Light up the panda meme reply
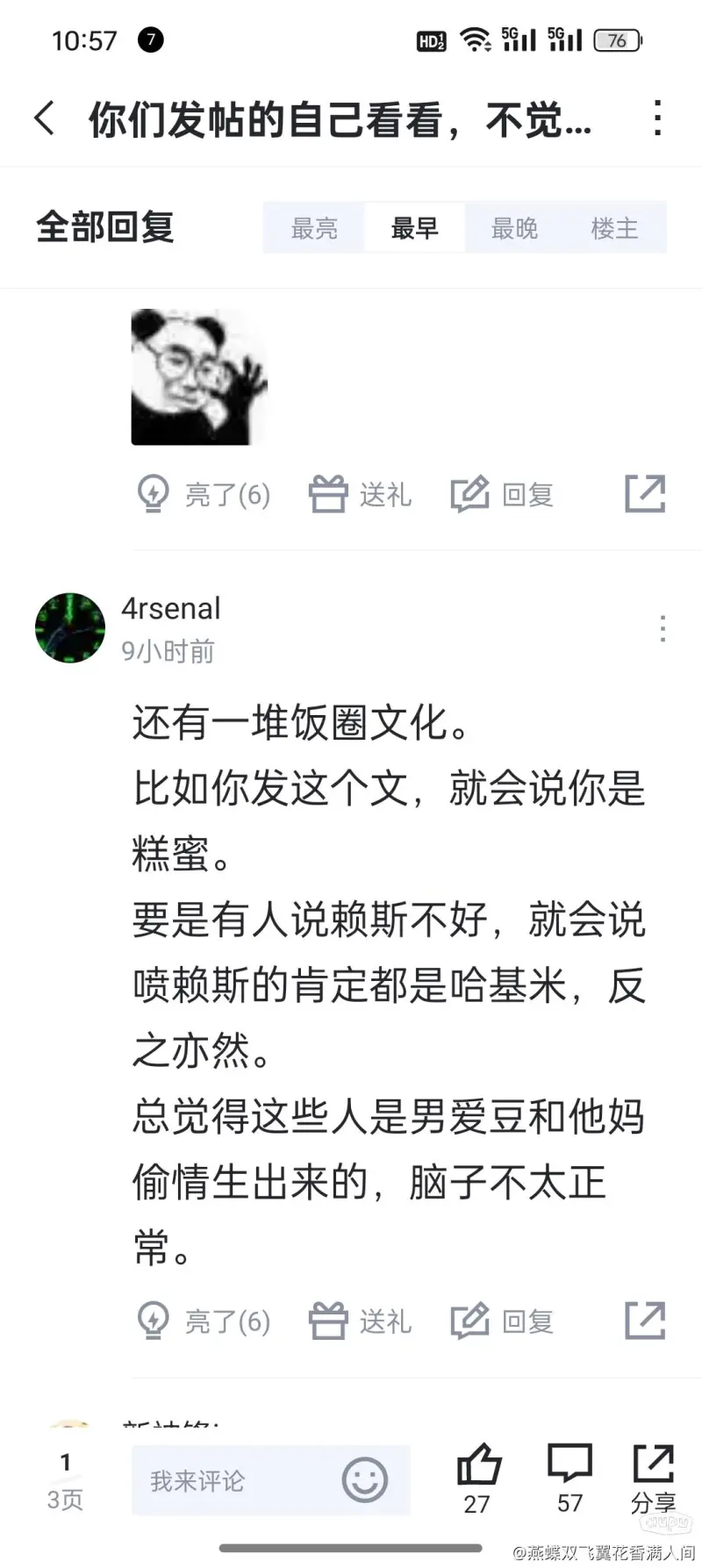Screen dimensions: 702x1568 (x=204, y=495)
